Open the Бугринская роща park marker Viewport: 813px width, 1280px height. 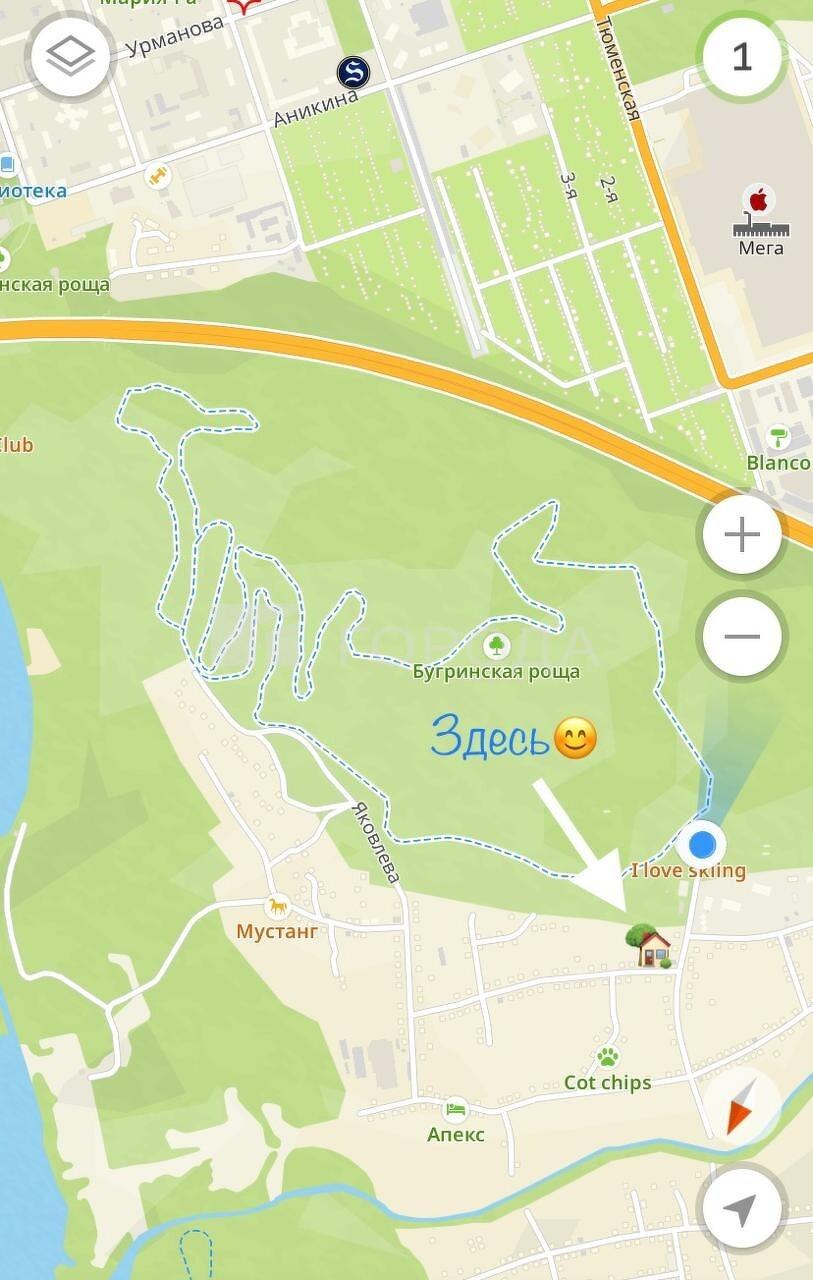click(496, 646)
